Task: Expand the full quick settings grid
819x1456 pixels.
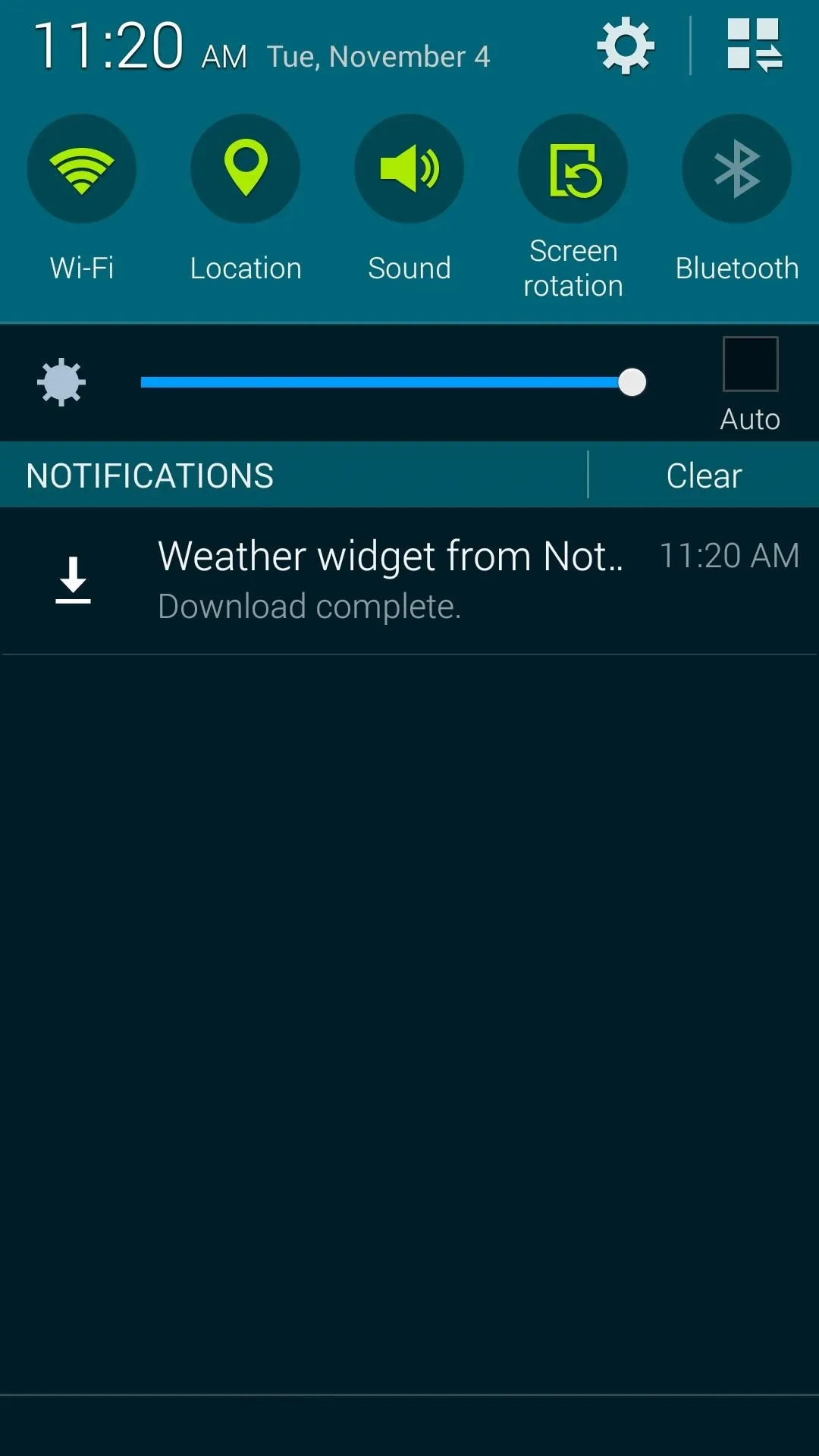Action: click(x=754, y=45)
